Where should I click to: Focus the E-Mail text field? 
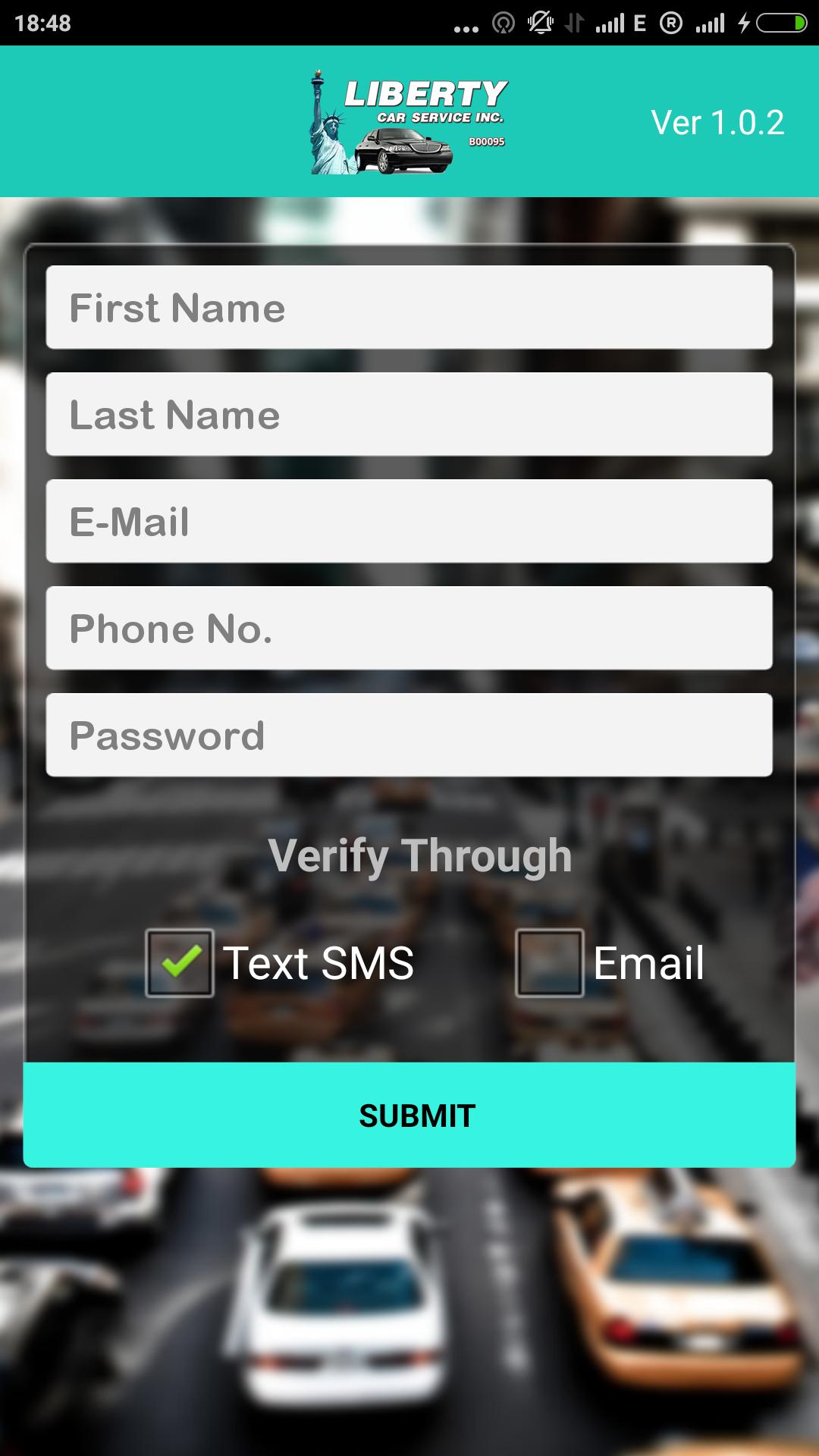(x=409, y=521)
